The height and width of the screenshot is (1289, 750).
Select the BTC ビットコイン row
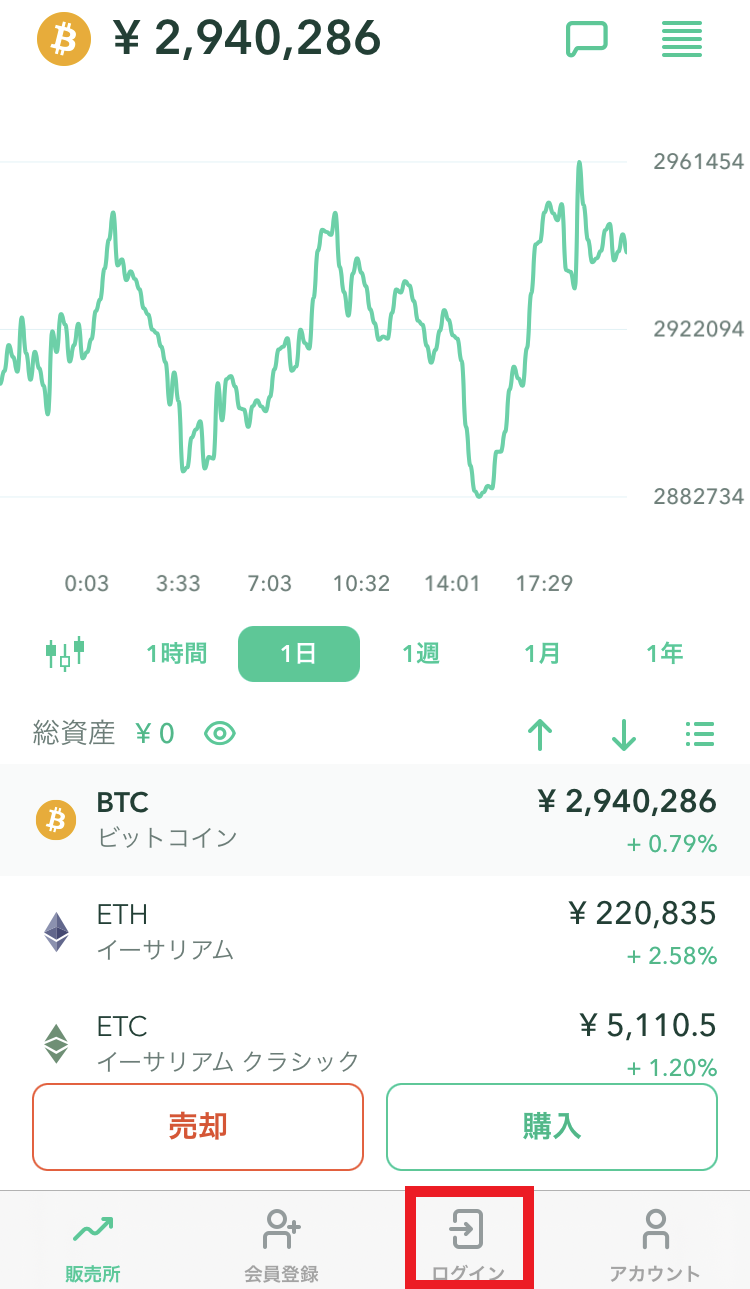[375, 821]
